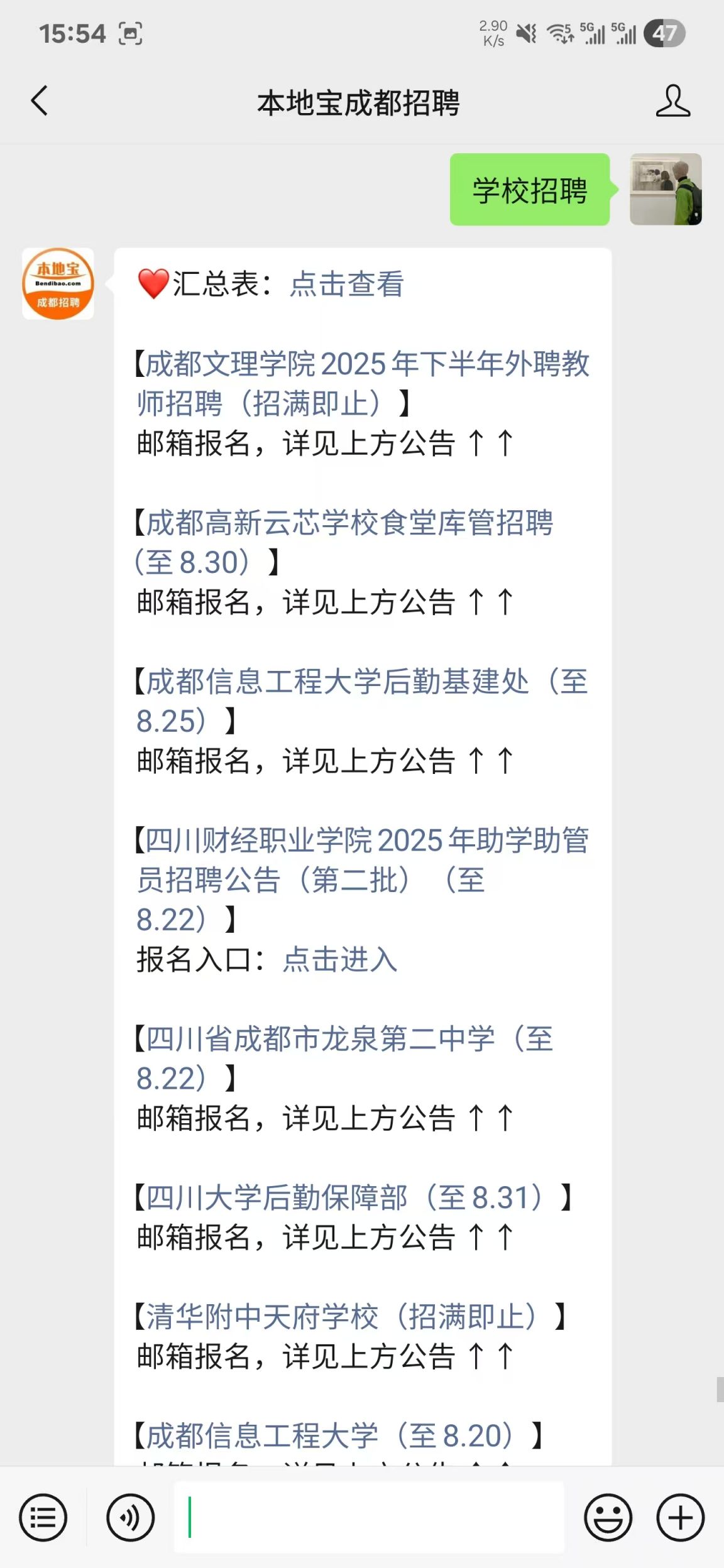Tap the 本地宝 account avatar
This screenshot has width=724, height=1568.
click(58, 283)
